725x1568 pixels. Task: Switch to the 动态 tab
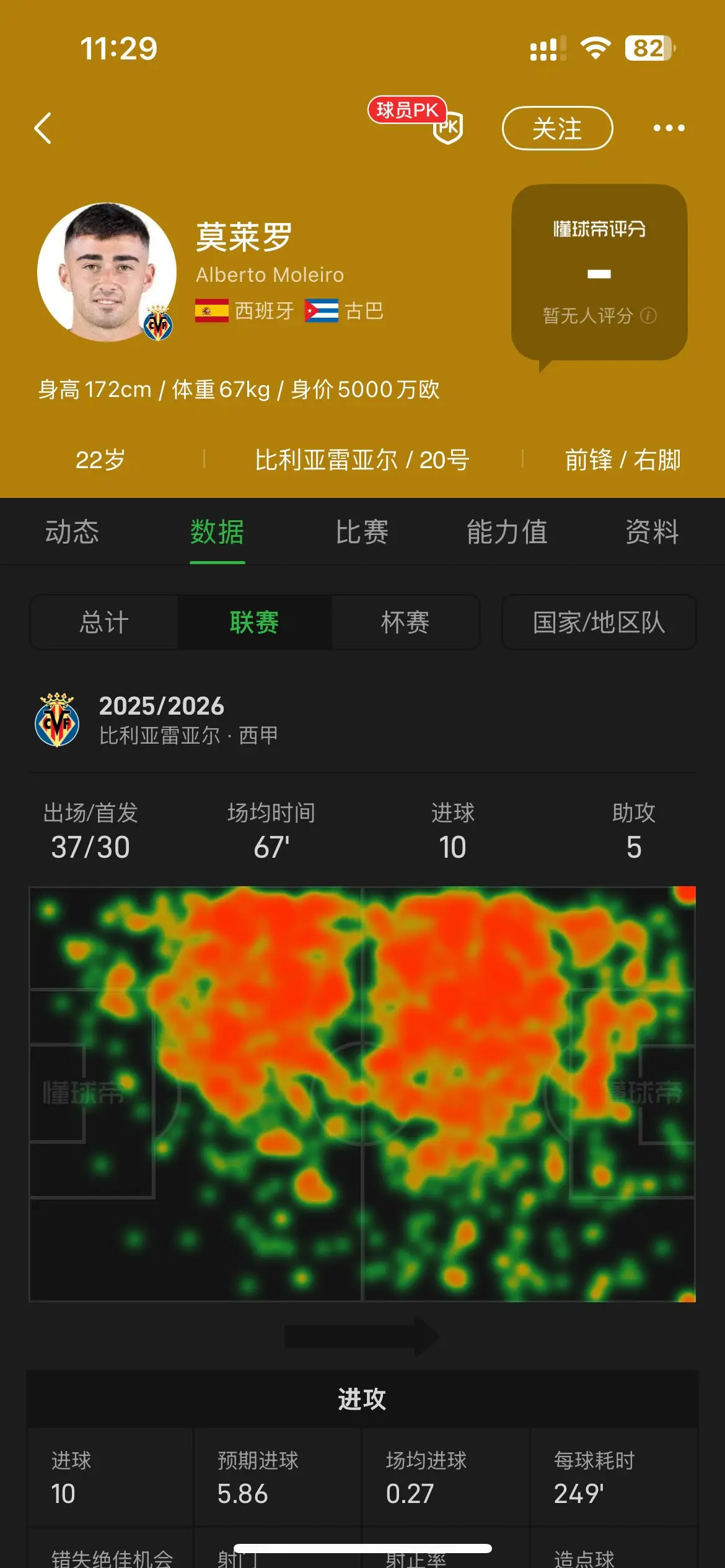72,532
